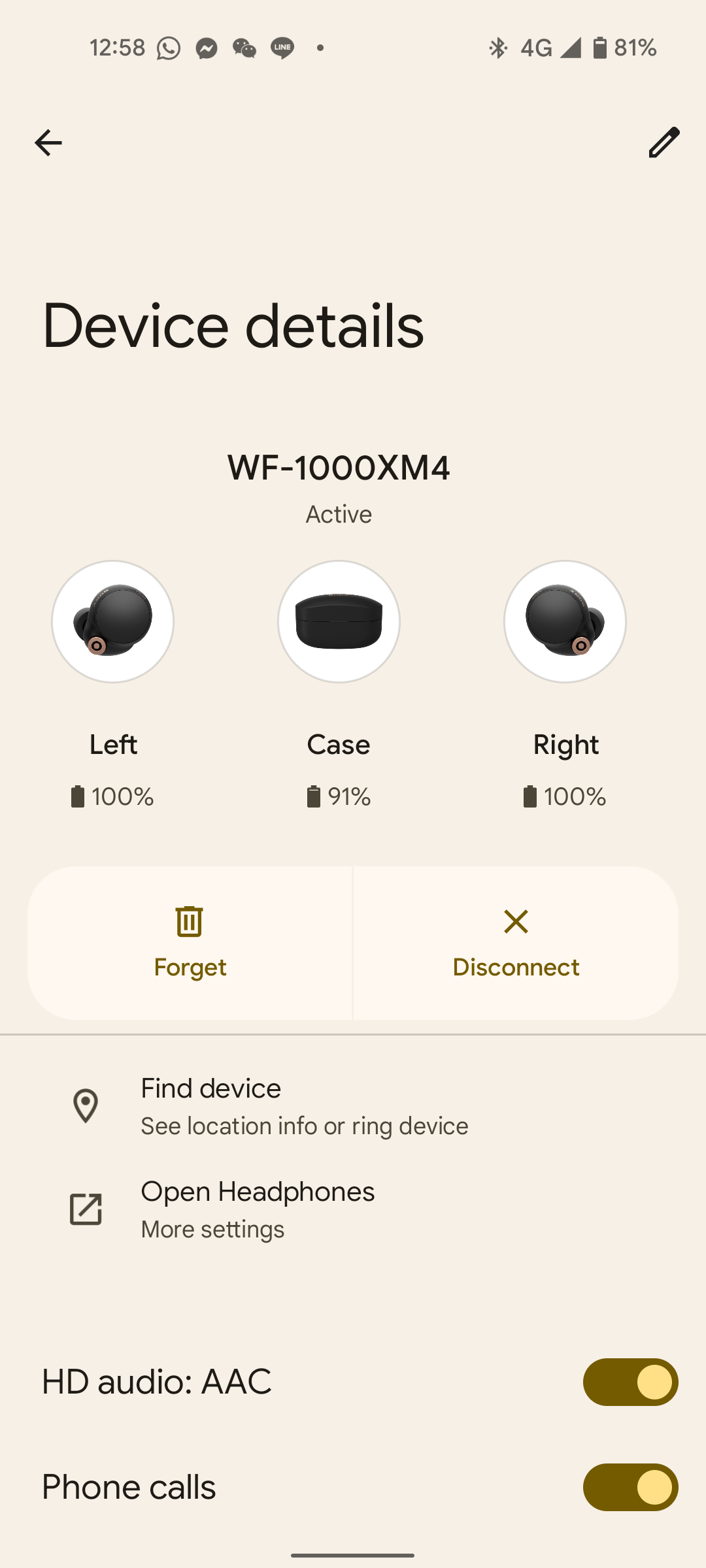
Task: Edit the device name with the pencil icon
Action: (664, 142)
